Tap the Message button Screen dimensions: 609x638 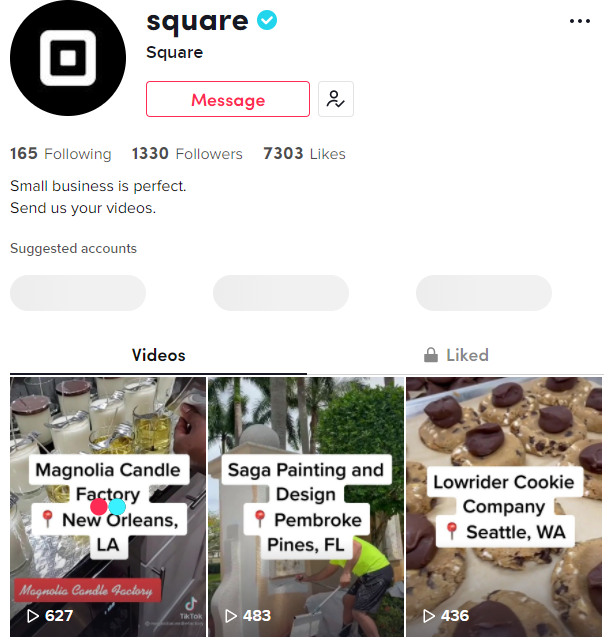click(x=228, y=100)
